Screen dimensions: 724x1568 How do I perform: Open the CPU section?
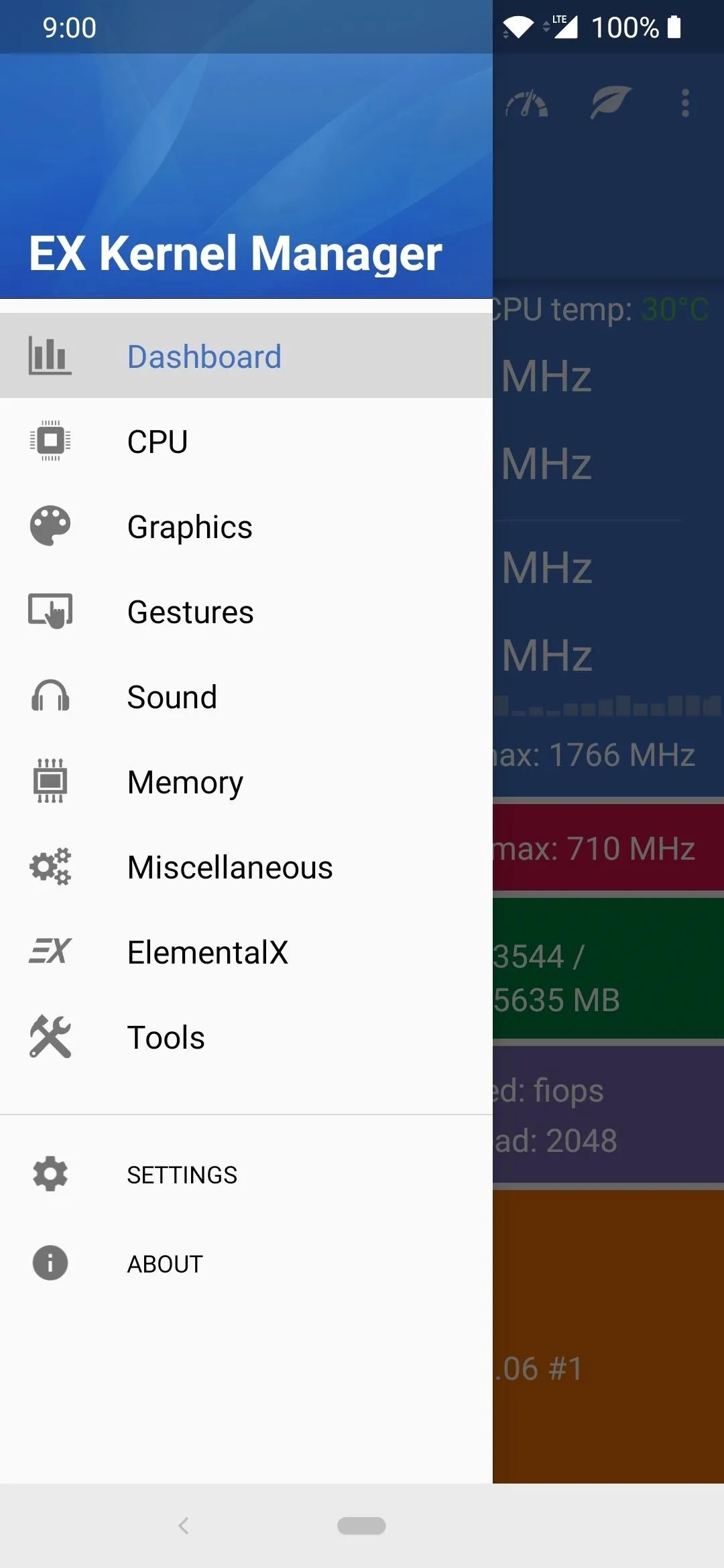coord(246,441)
